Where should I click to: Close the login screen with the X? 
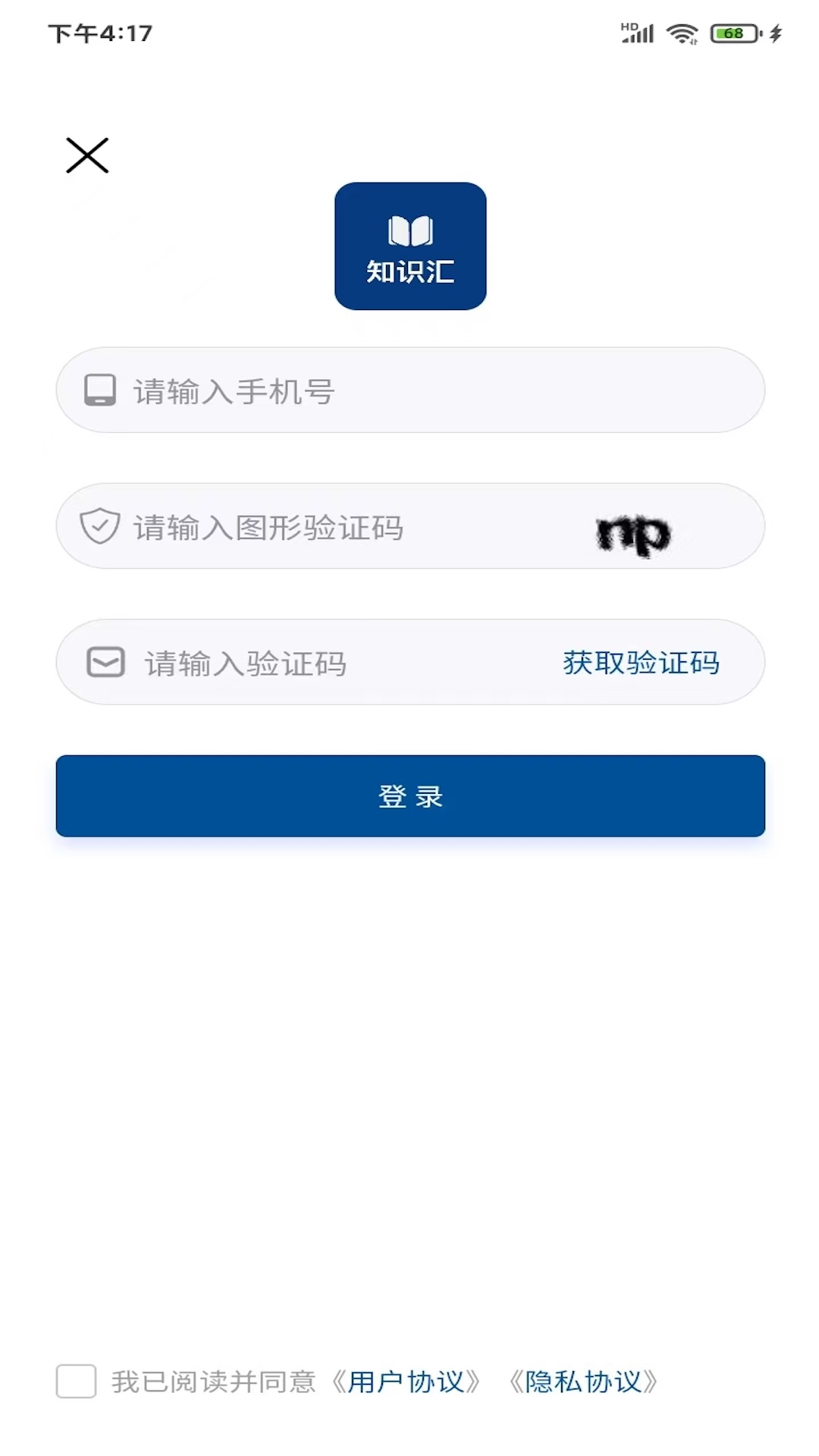point(88,155)
